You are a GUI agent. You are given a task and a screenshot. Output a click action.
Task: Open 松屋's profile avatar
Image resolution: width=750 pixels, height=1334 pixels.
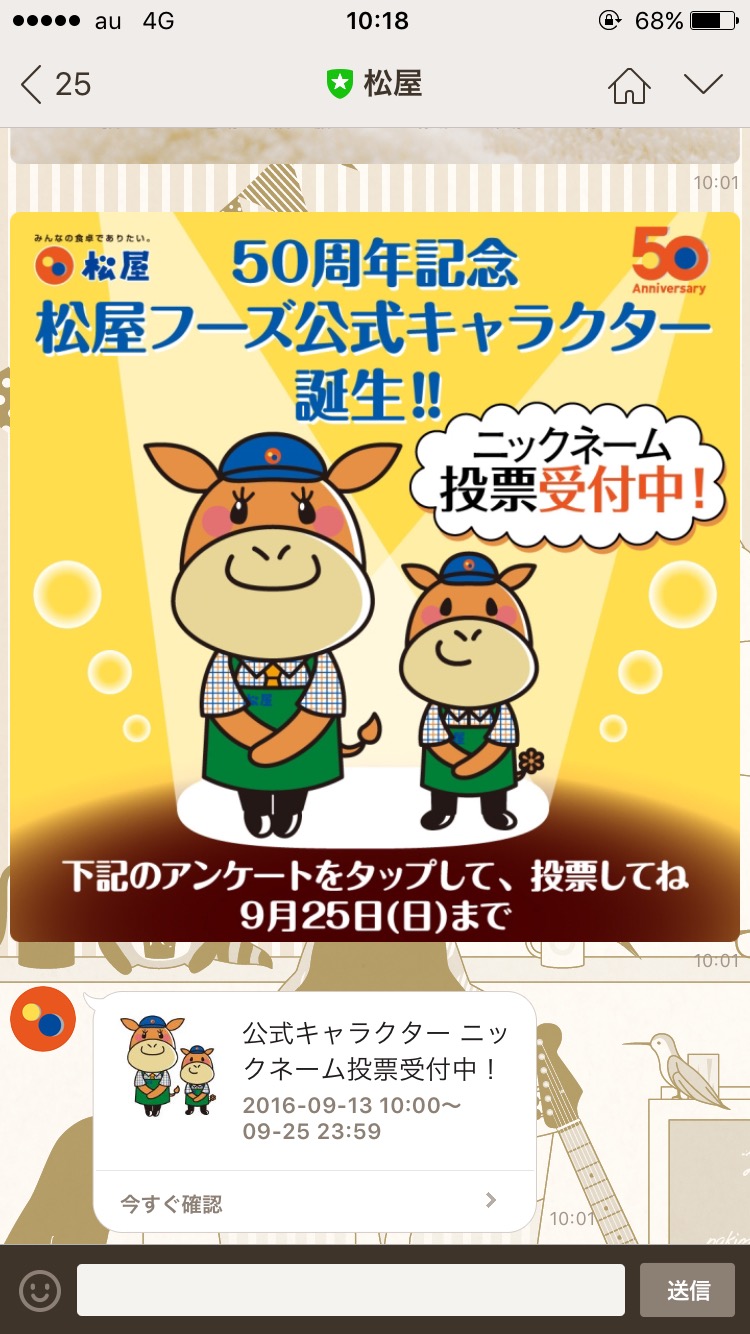click(x=43, y=1018)
